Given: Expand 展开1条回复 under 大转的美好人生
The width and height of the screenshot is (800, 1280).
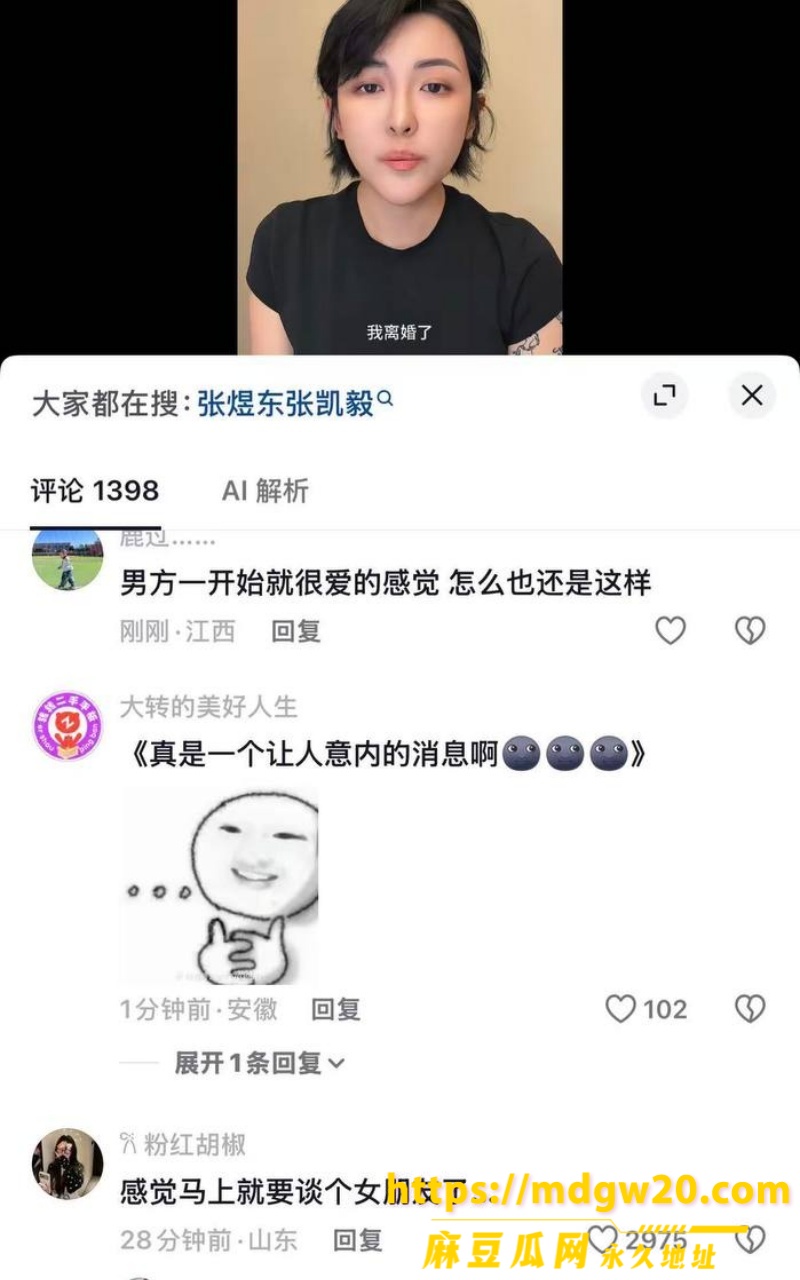Looking at the screenshot, I should (x=259, y=1063).
